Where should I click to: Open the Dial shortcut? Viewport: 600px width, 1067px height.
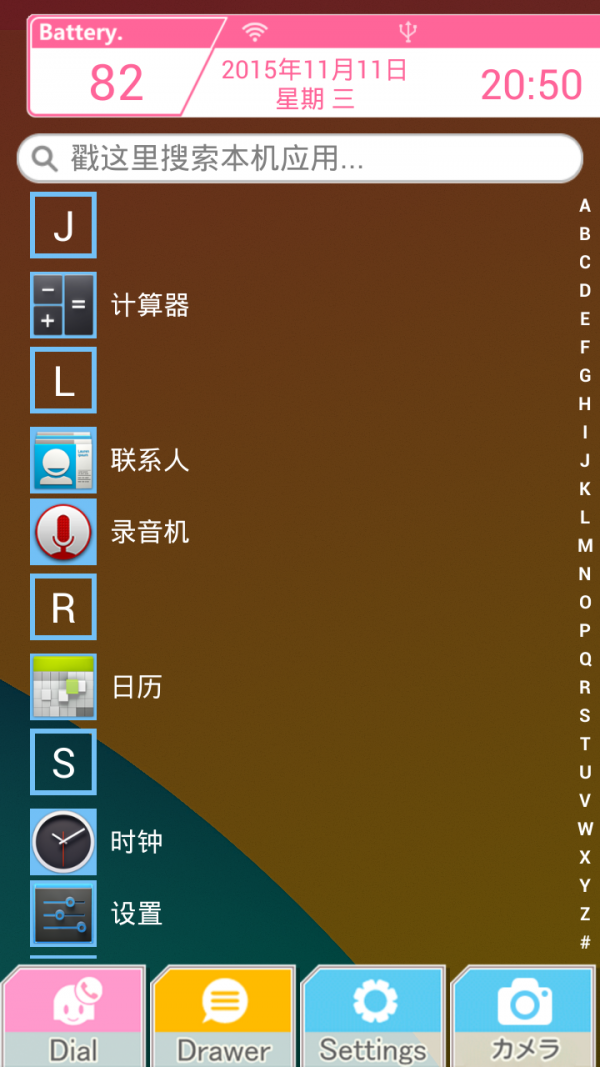(x=74, y=1015)
